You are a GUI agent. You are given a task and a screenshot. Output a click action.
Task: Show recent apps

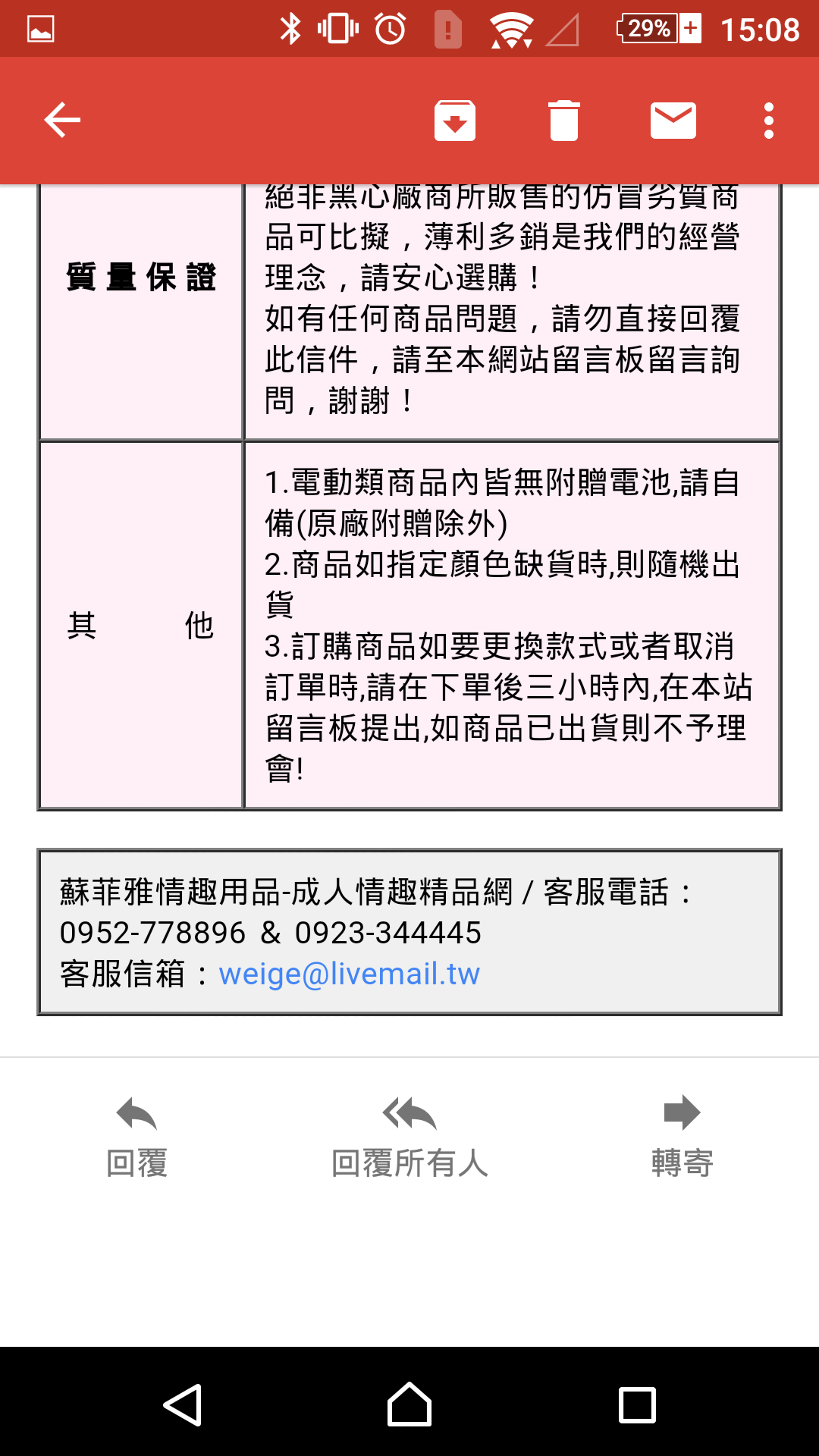pyautogui.click(x=637, y=1404)
